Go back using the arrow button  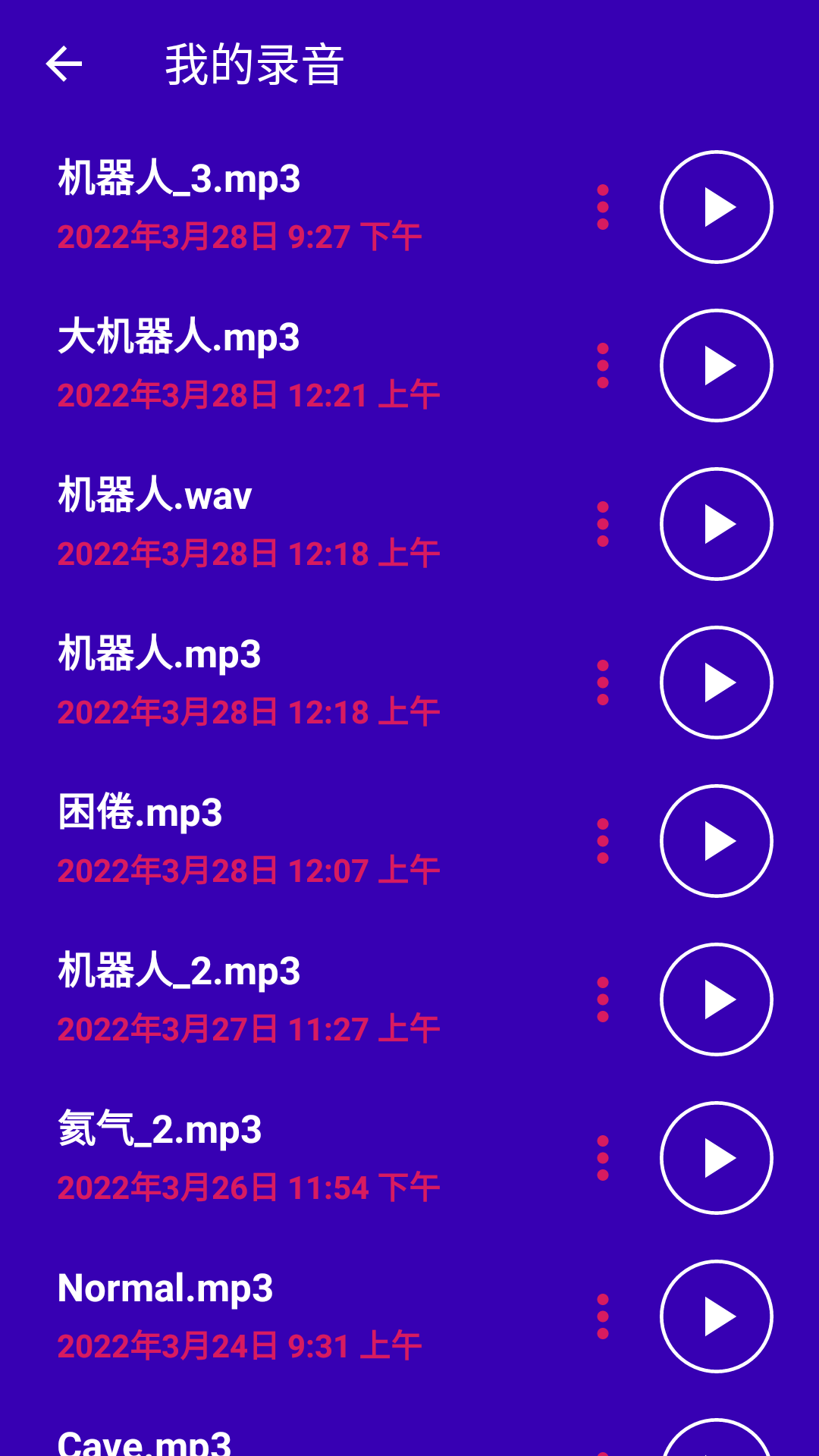click(64, 64)
